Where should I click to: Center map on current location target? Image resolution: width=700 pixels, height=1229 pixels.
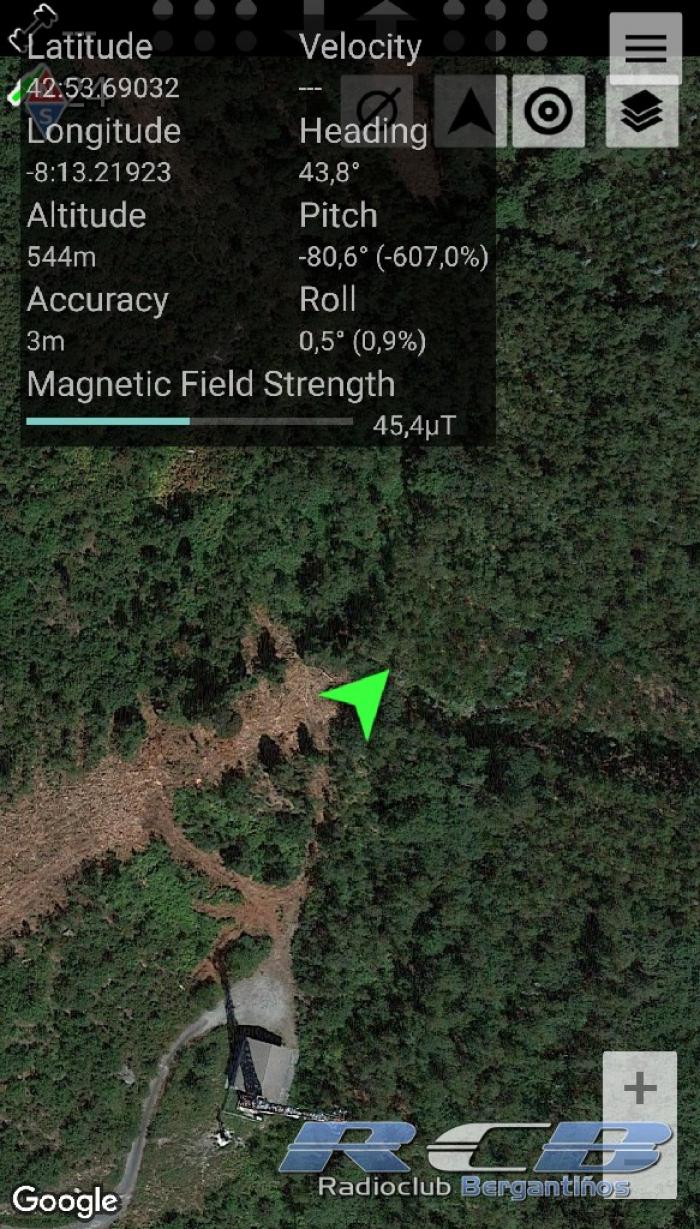pos(549,112)
